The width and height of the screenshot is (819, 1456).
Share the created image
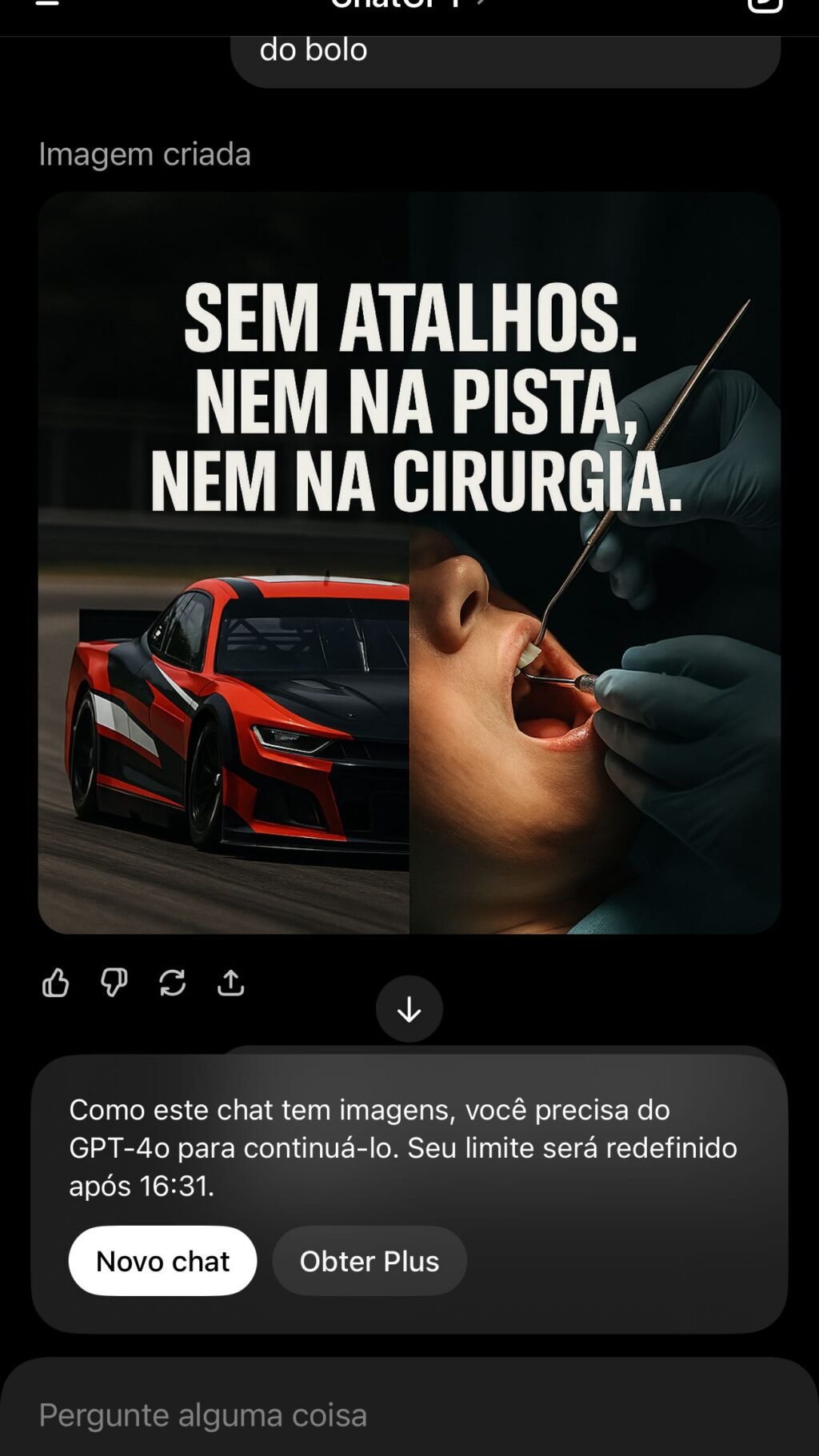pos(230,983)
